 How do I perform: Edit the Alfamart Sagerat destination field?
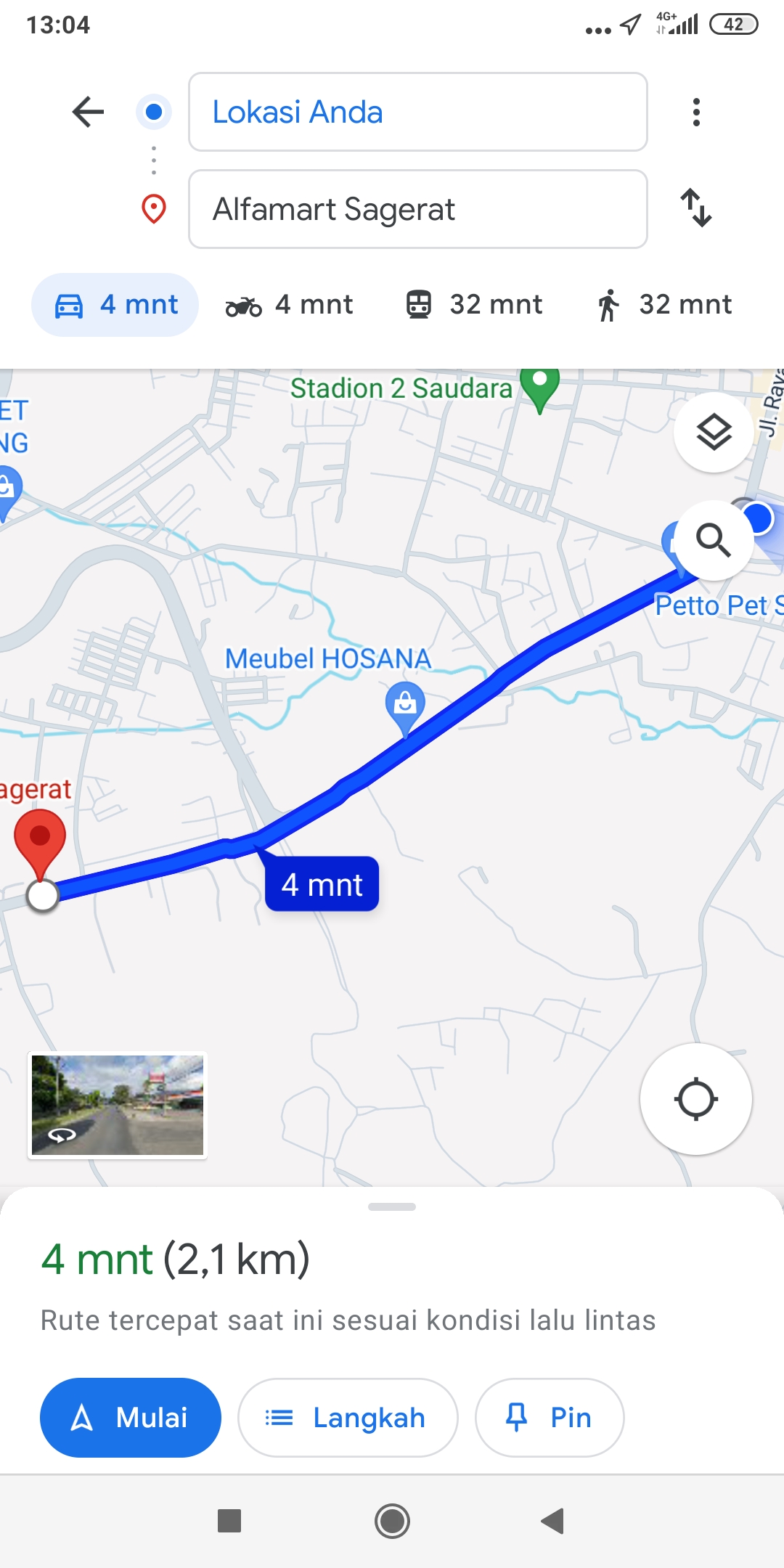pyautogui.click(x=417, y=209)
